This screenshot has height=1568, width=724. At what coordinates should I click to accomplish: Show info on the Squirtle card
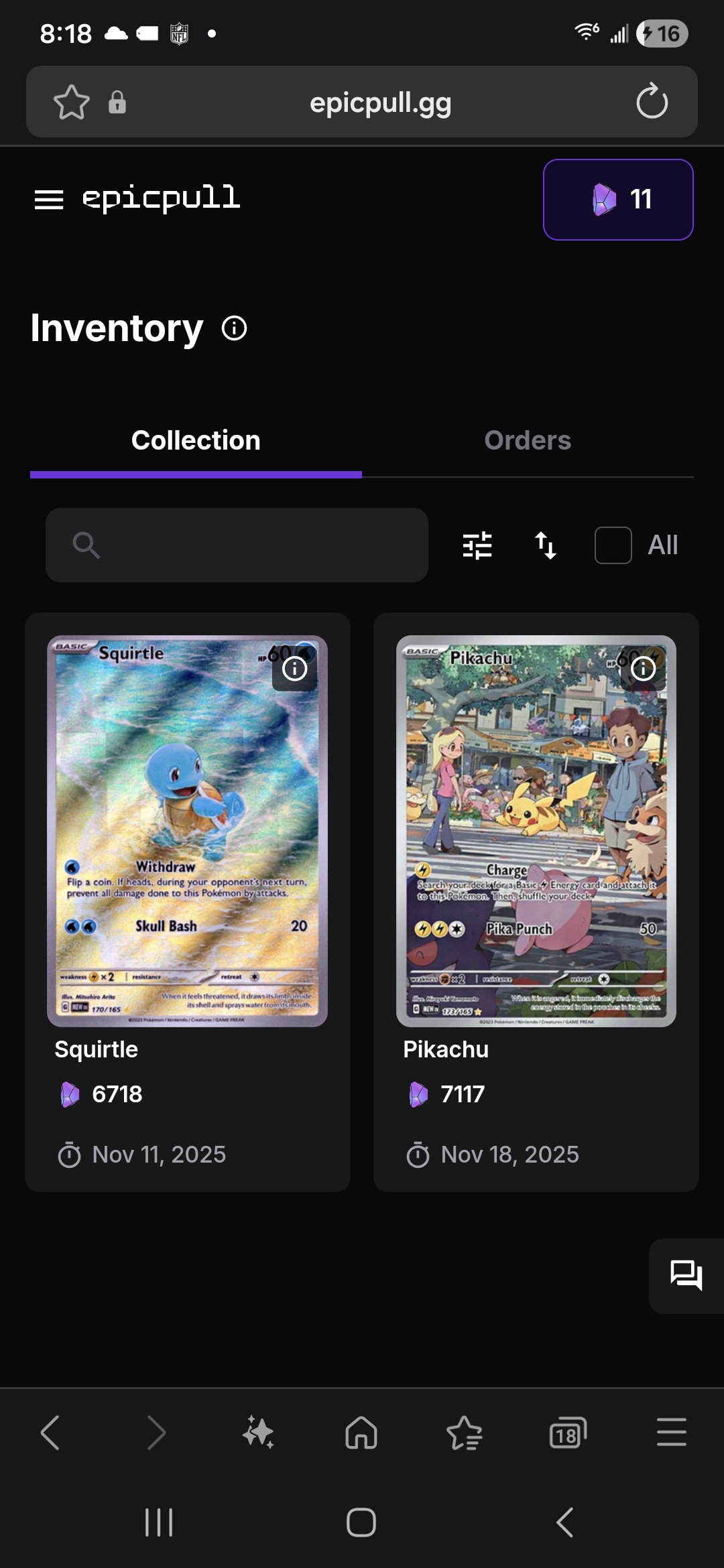pyautogui.click(x=294, y=668)
